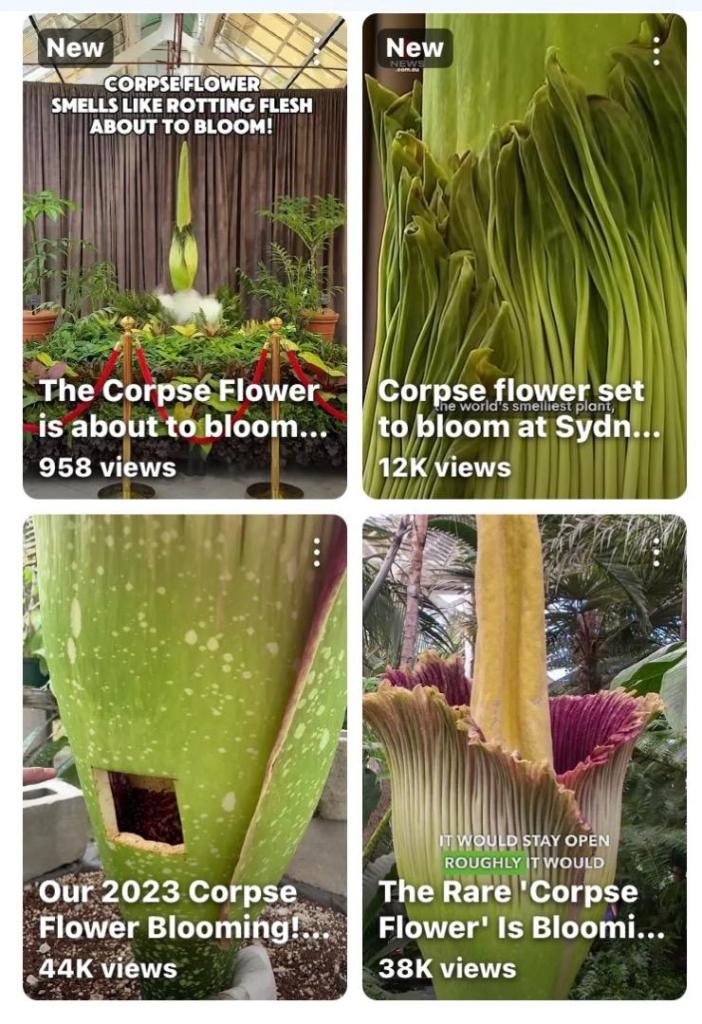Expand overflow menu on the 38K views video
702x1024 pixels.
coord(656,552)
